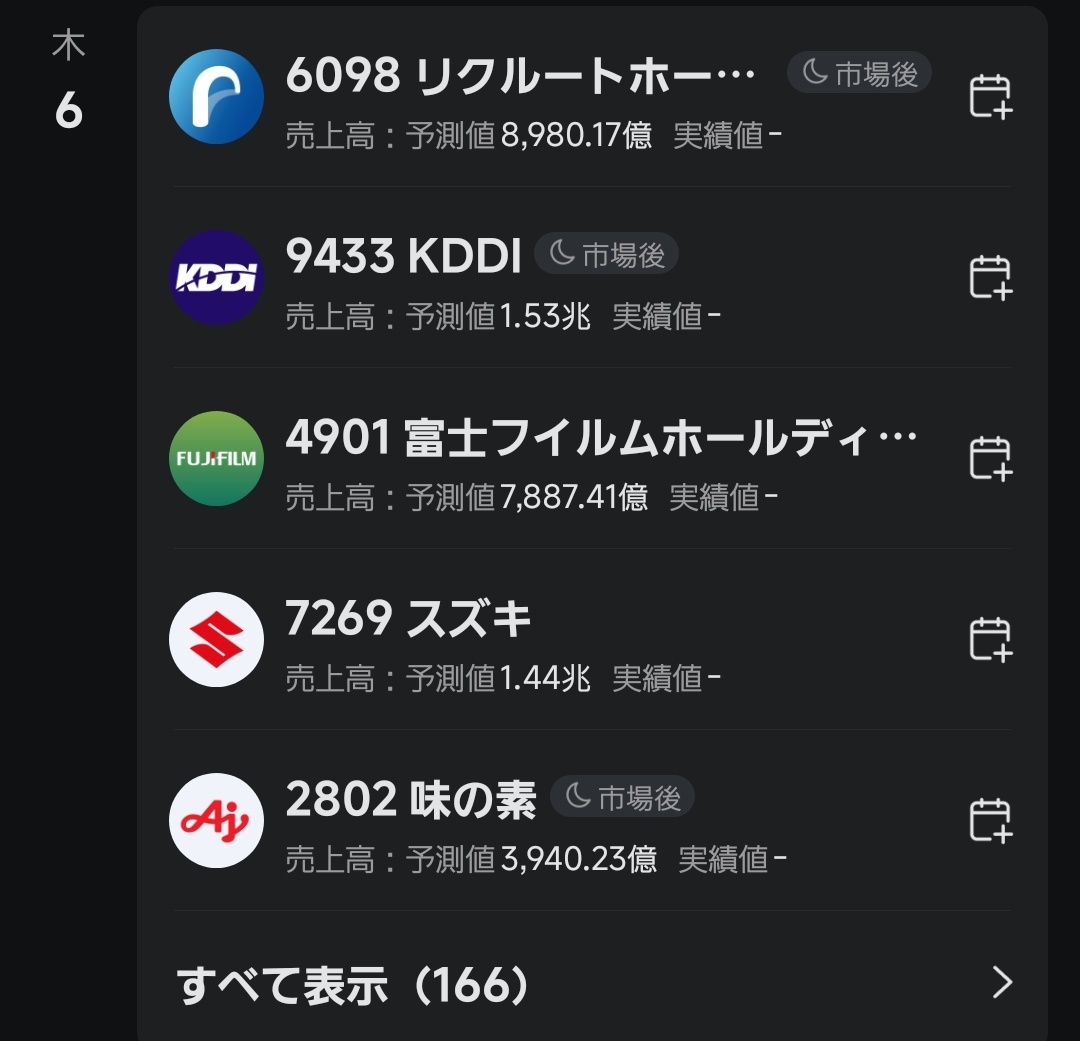Add スズキ earnings event to calendar
Screen dimensions: 1080x1041
coord(990,640)
